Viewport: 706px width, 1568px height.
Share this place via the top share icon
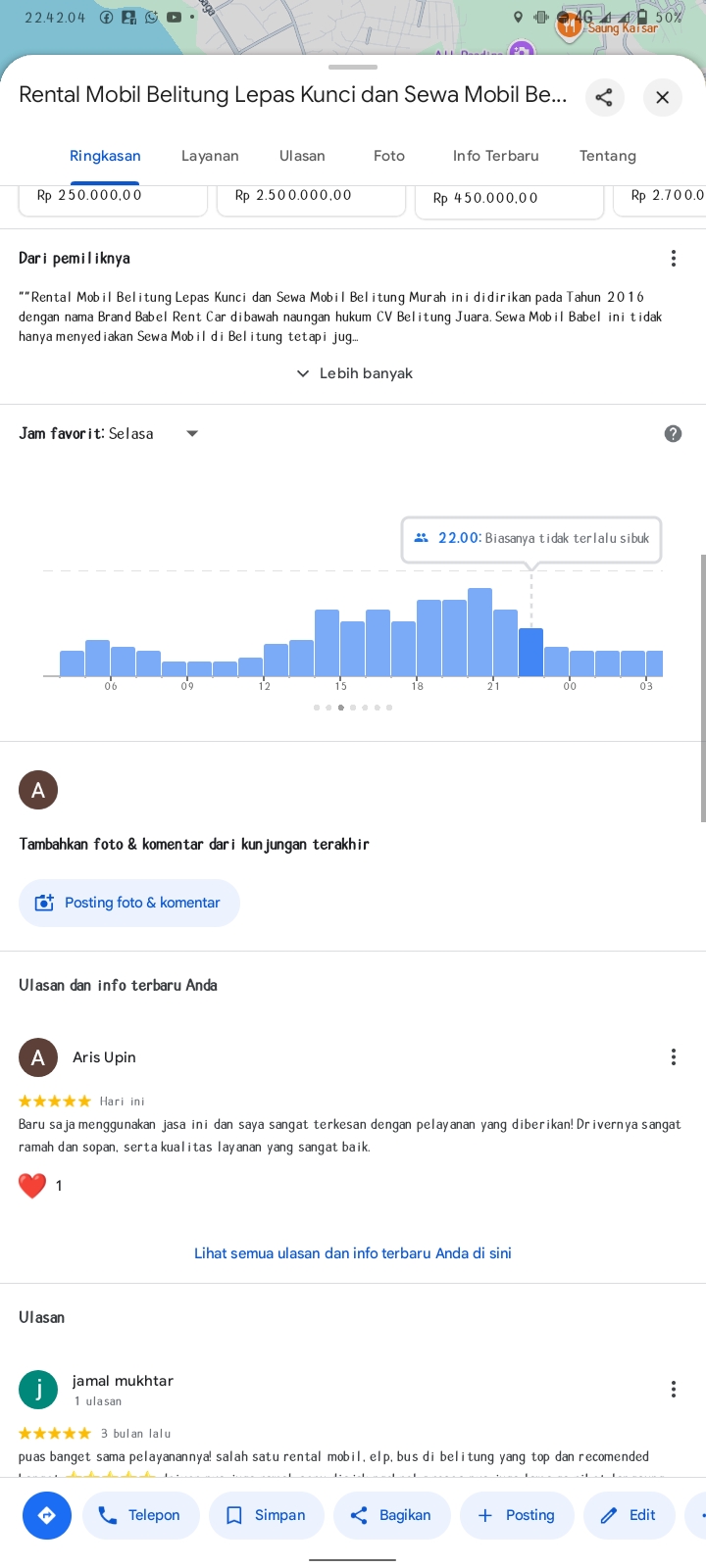tap(604, 97)
